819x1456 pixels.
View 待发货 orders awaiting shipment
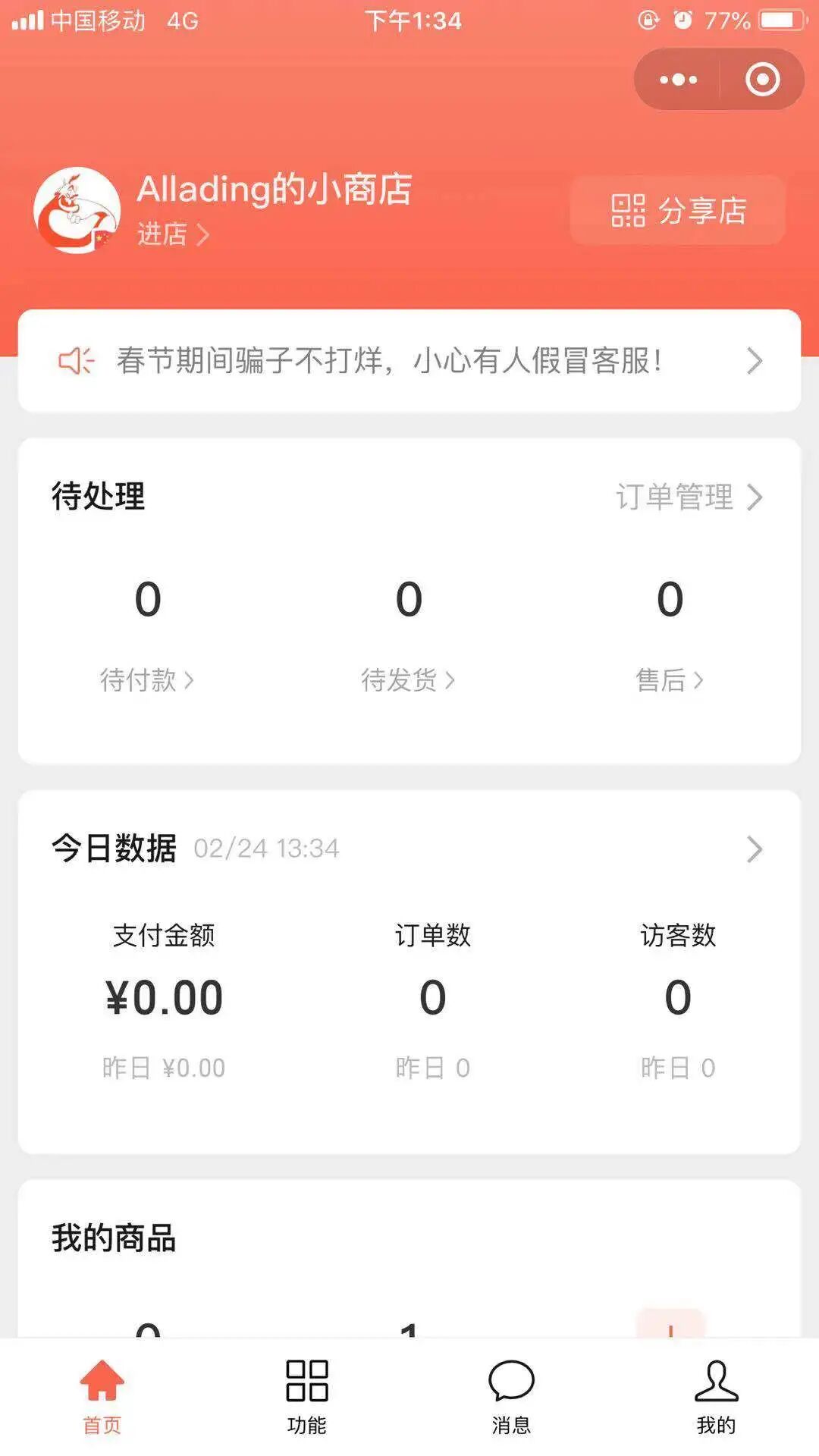pyautogui.click(x=408, y=679)
